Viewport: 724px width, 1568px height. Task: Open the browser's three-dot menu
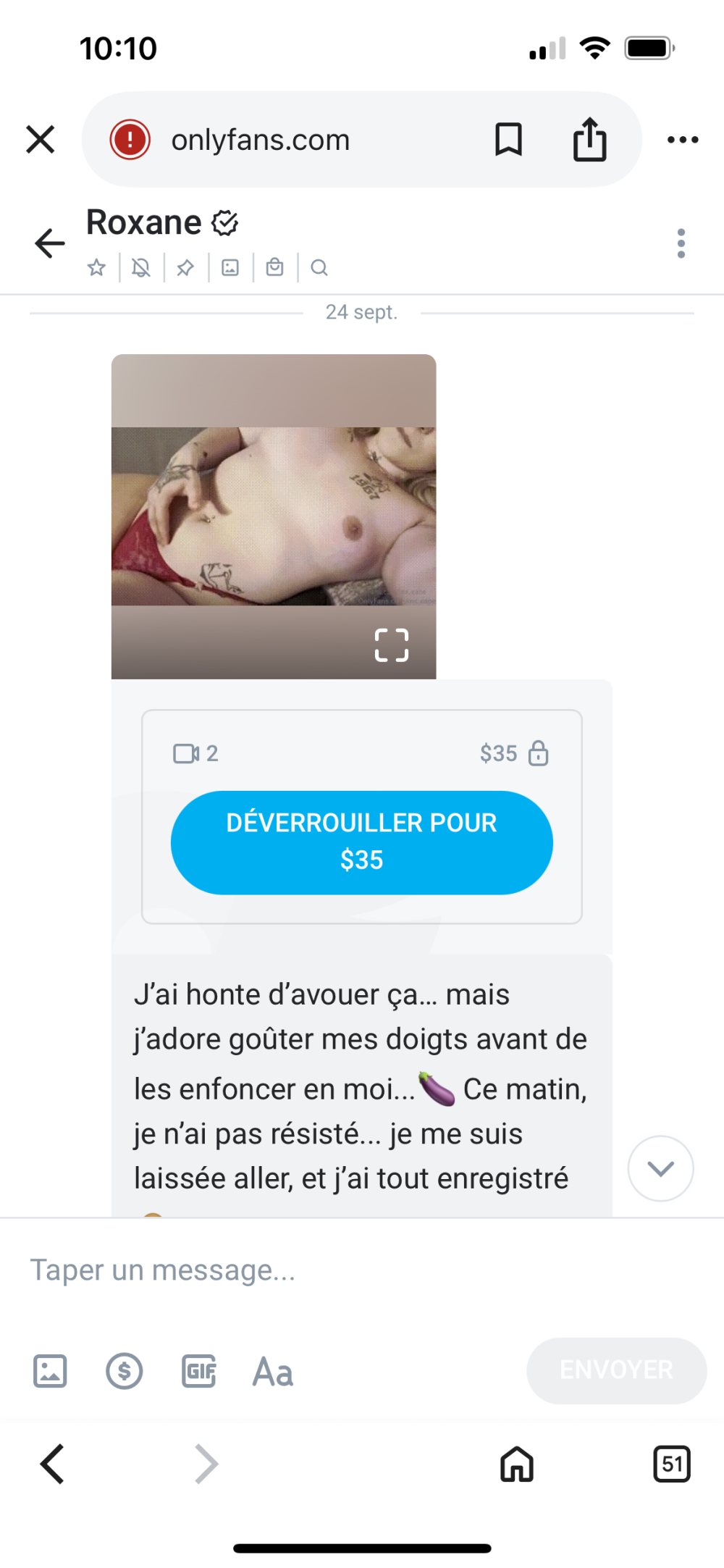(x=682, y=140)
